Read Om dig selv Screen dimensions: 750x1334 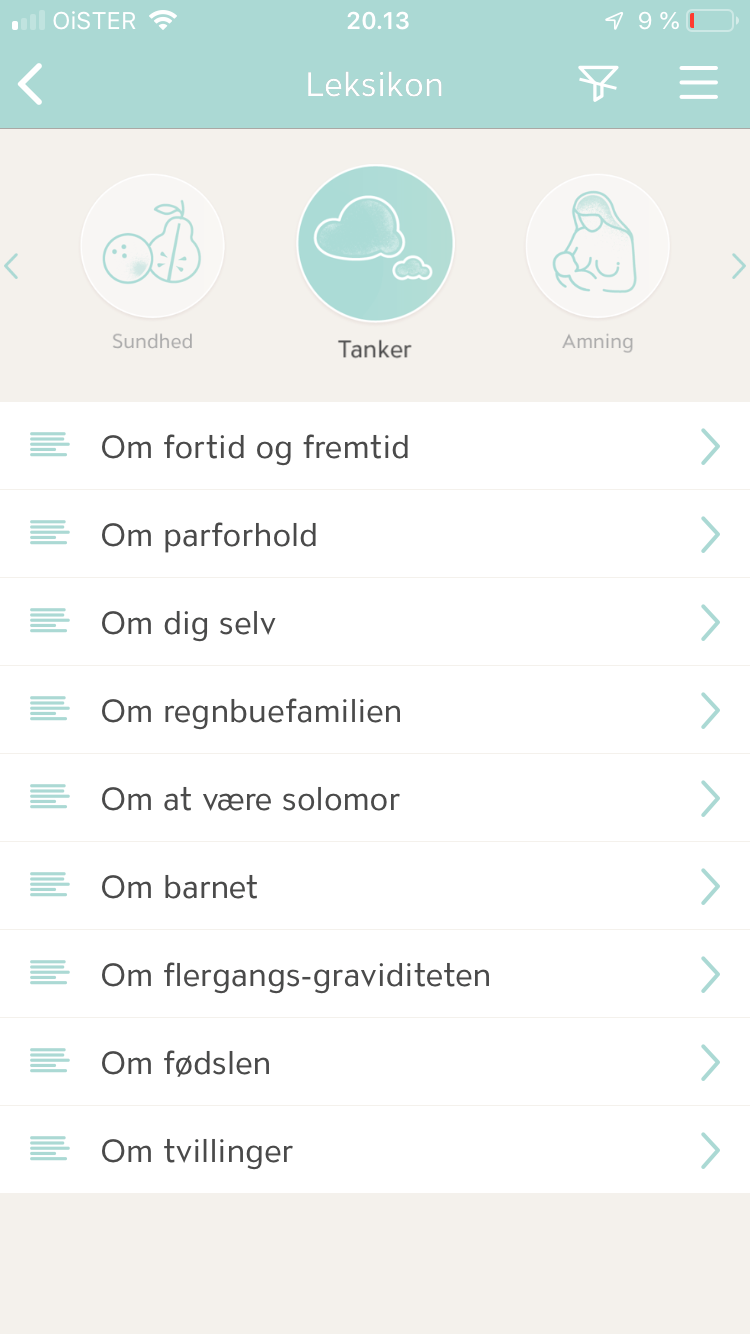(375, 622)
